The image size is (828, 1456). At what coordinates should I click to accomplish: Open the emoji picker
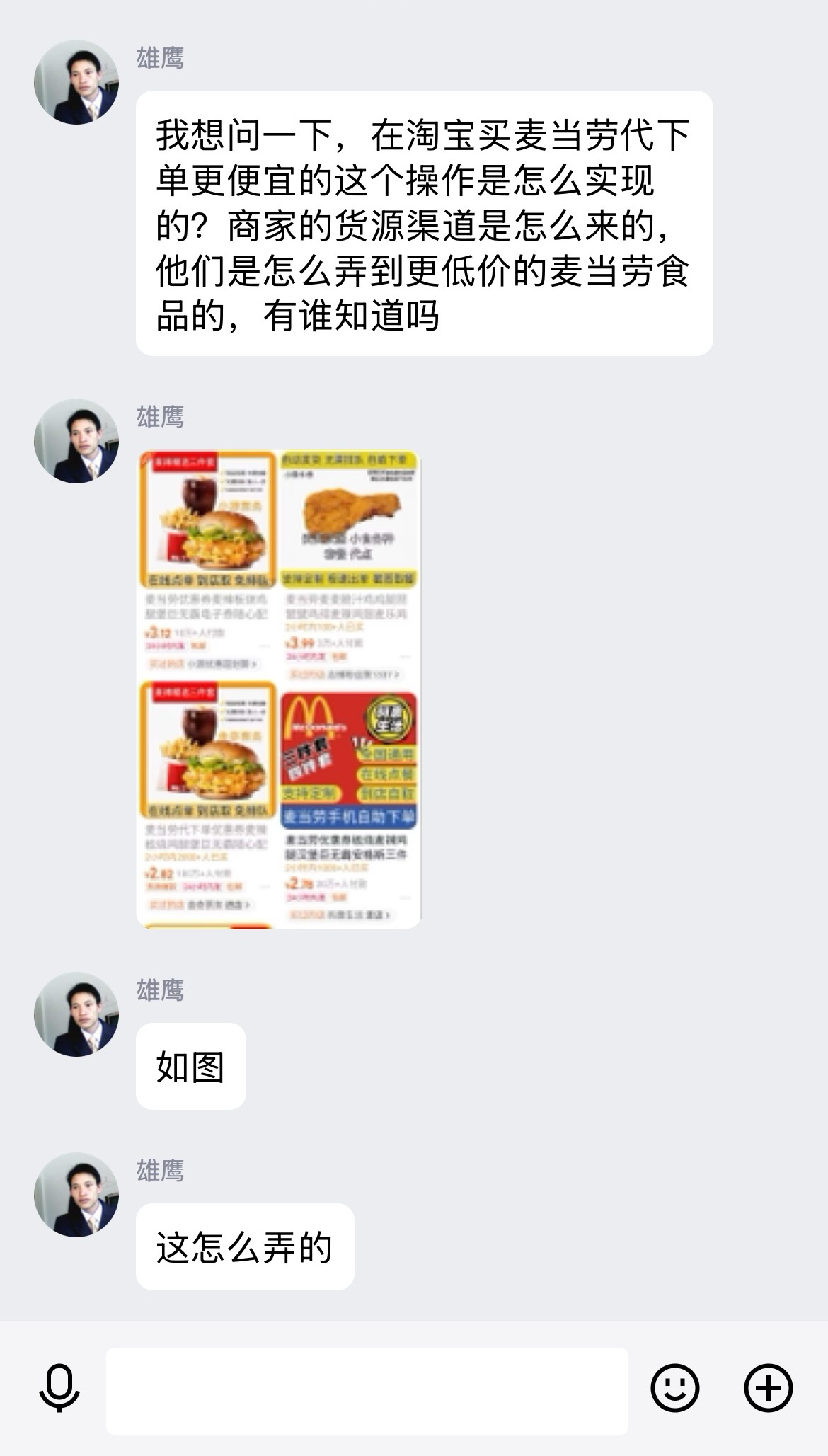click(x=674, y=1388)
